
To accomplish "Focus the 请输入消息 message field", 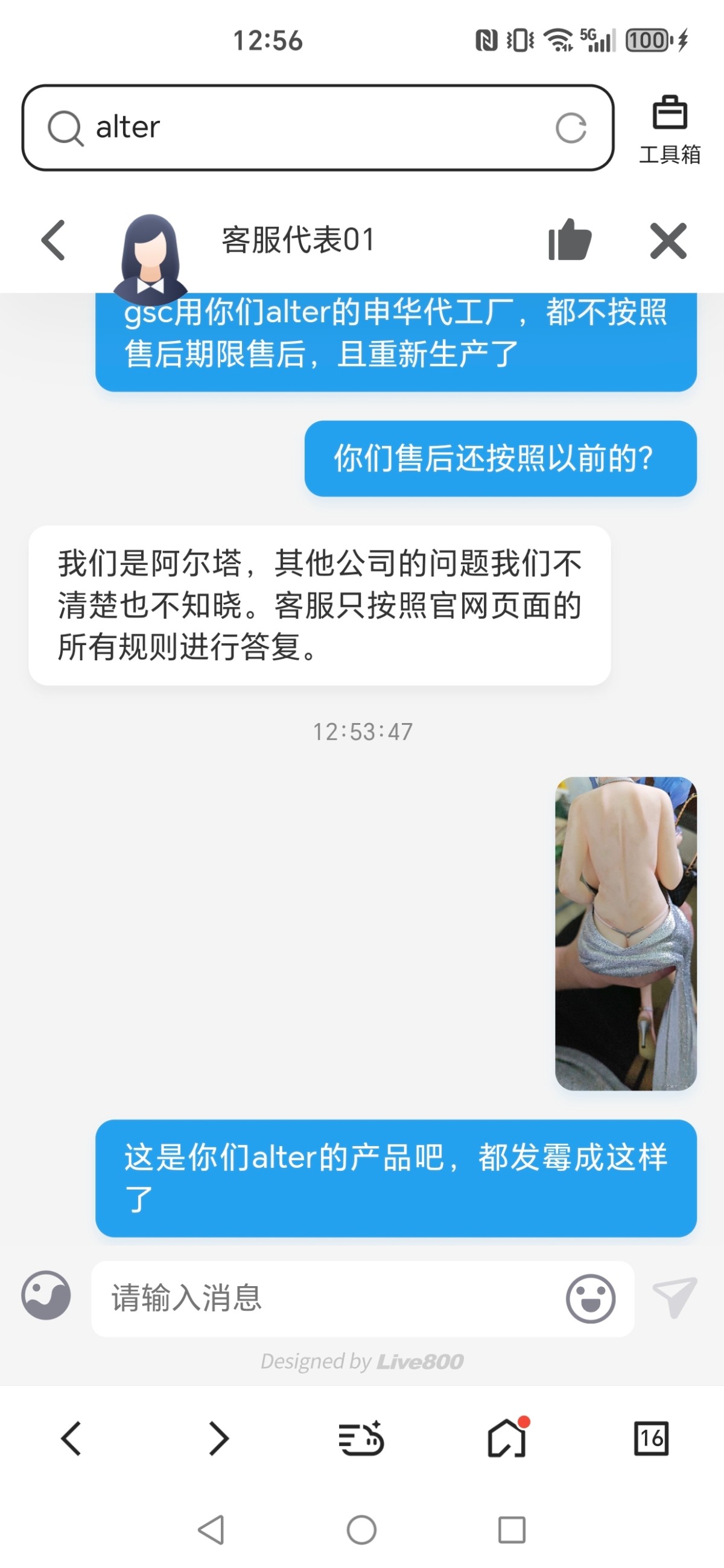I will (x=329, y=1298).
